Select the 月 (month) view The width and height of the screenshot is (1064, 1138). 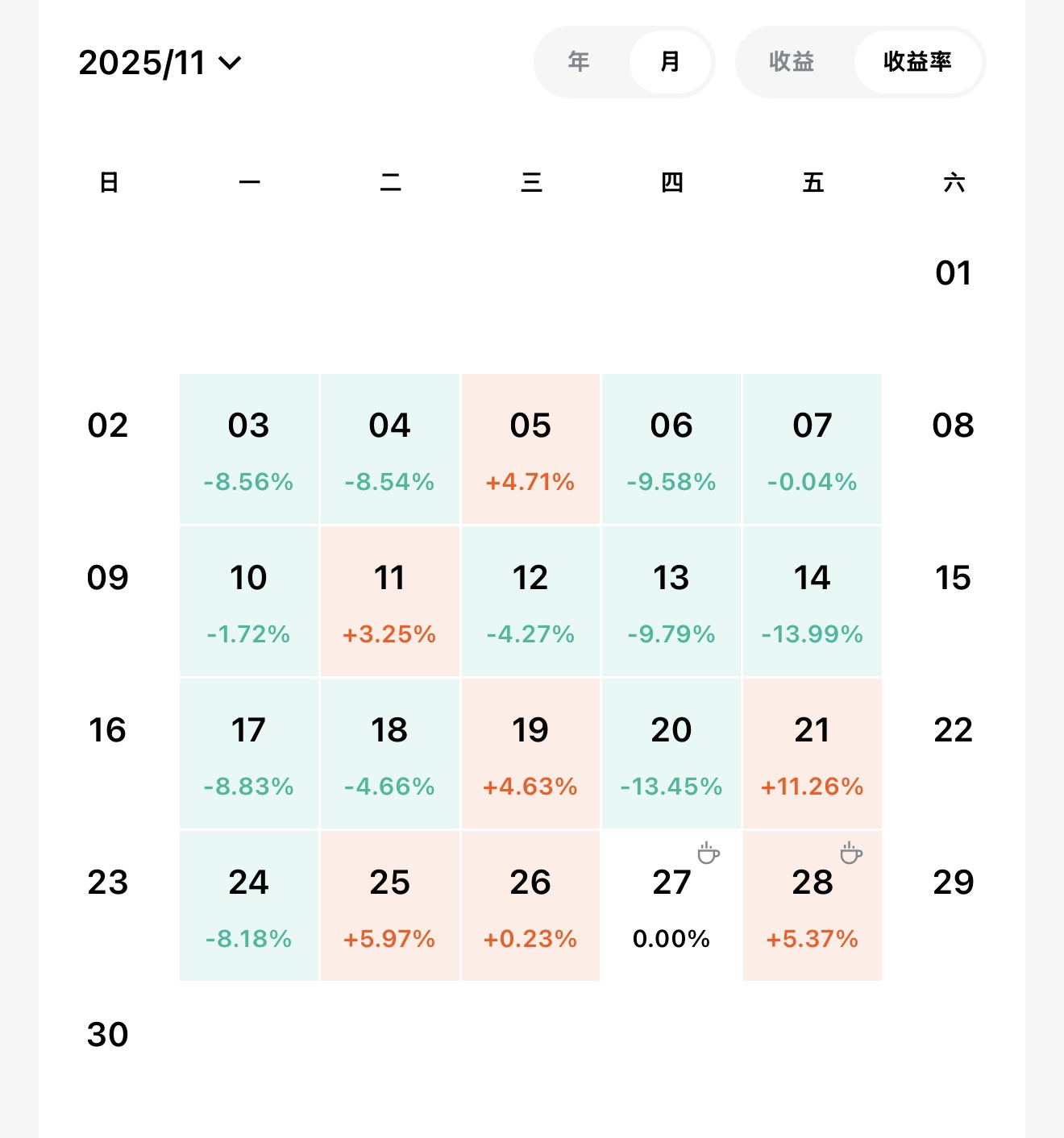670,62
